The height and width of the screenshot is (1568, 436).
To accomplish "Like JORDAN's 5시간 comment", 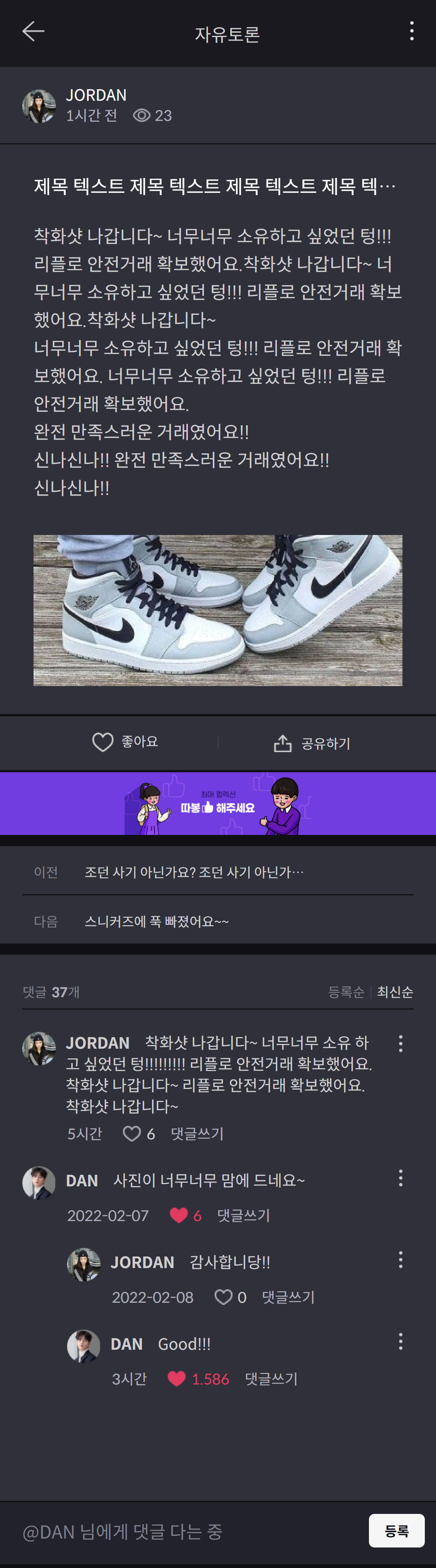I will [x=132, y=1133].
